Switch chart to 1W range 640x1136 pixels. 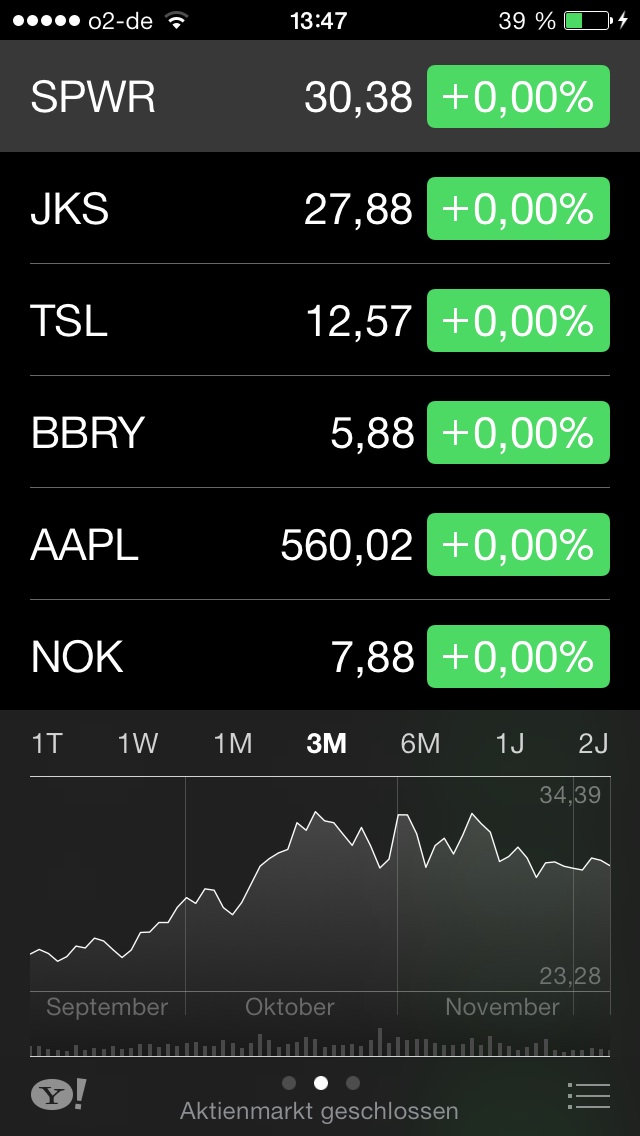(x=138, y=743)
